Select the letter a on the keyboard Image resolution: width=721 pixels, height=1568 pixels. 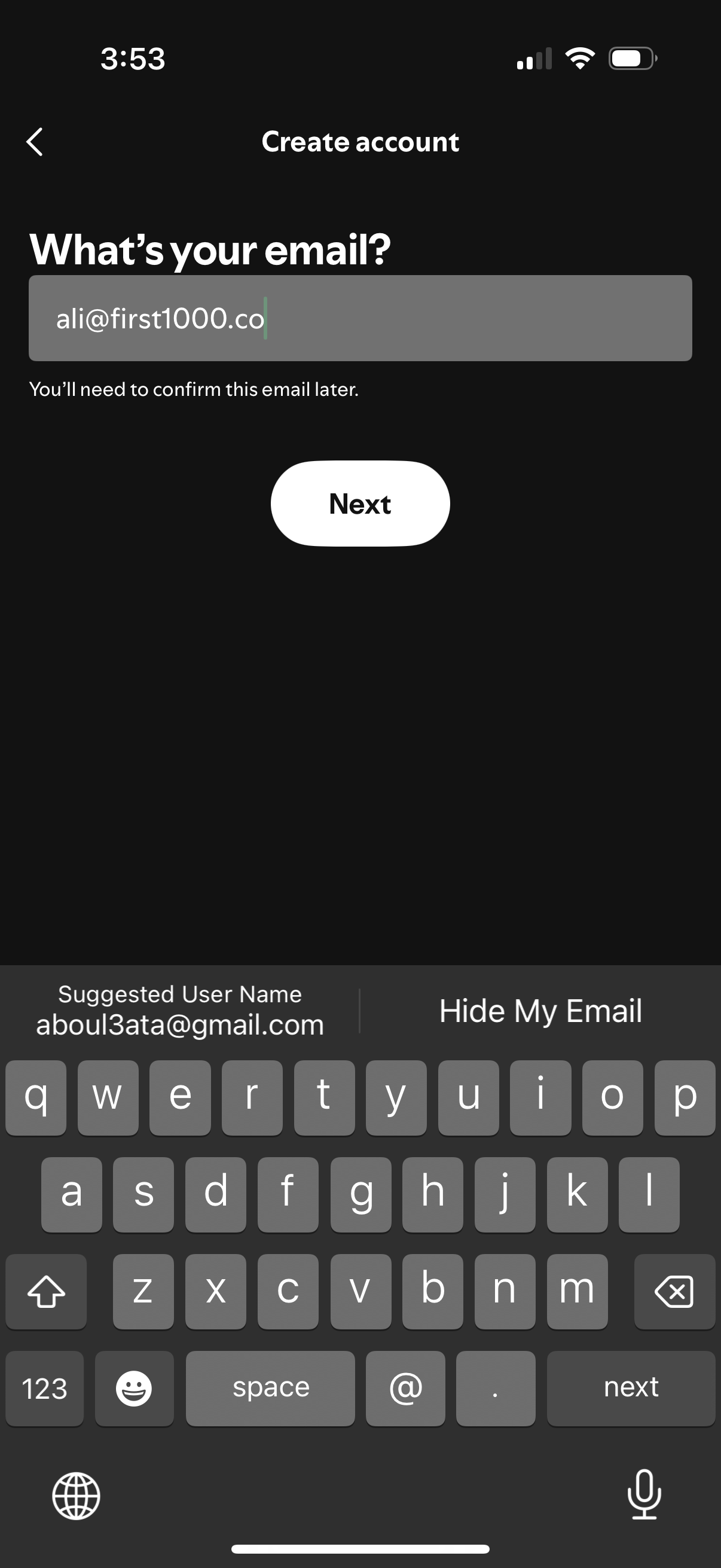[71, 1194]
